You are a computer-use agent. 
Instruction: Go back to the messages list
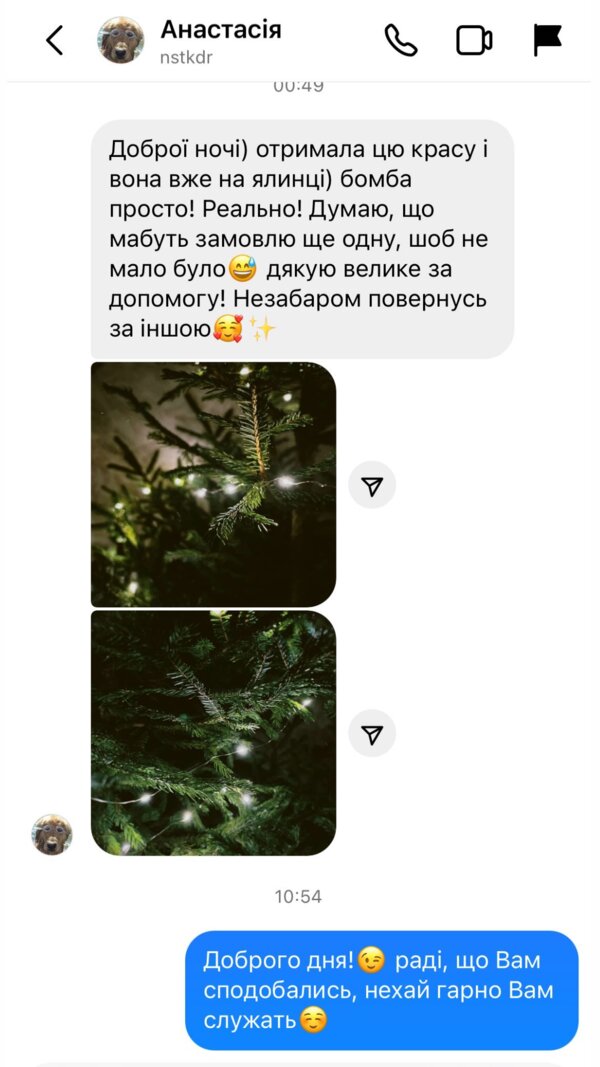[54, 40]
